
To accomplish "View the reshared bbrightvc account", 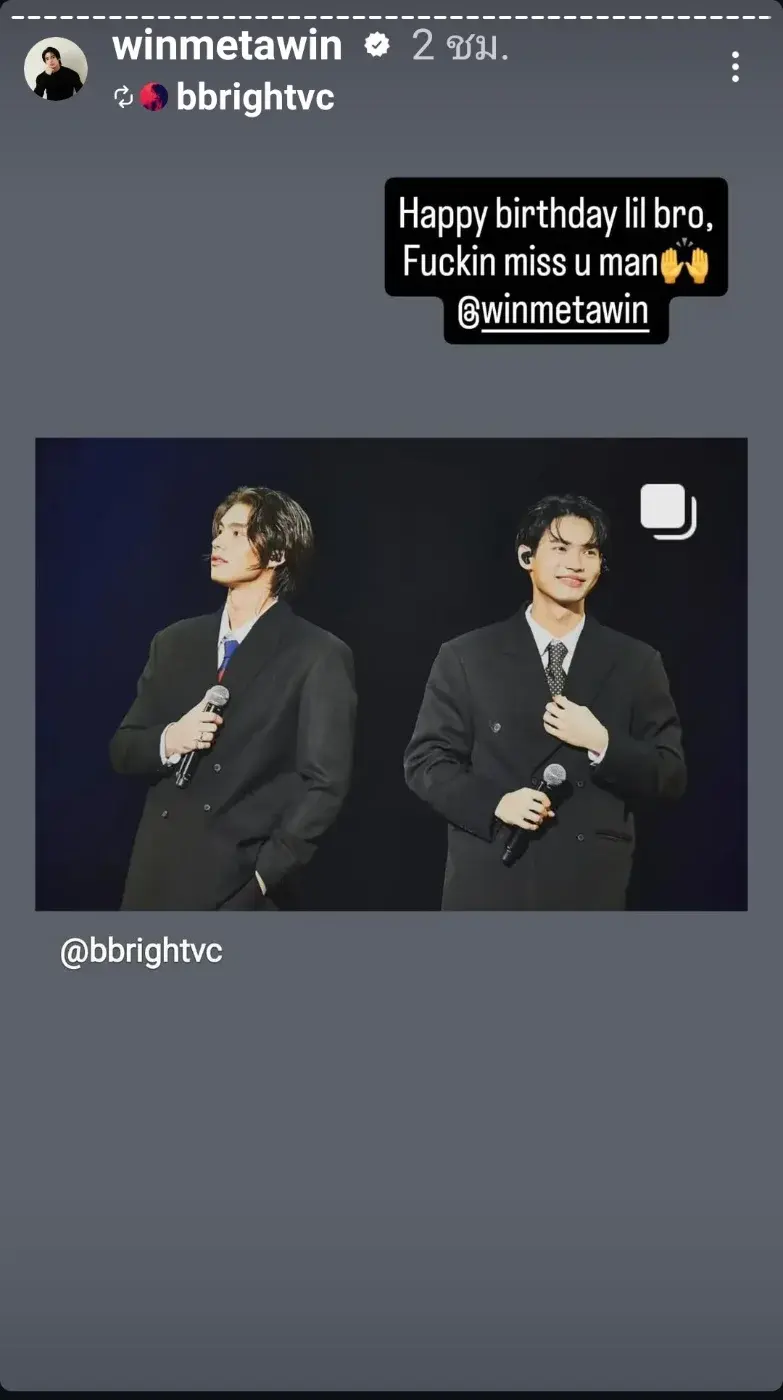I will pos(254,98).
